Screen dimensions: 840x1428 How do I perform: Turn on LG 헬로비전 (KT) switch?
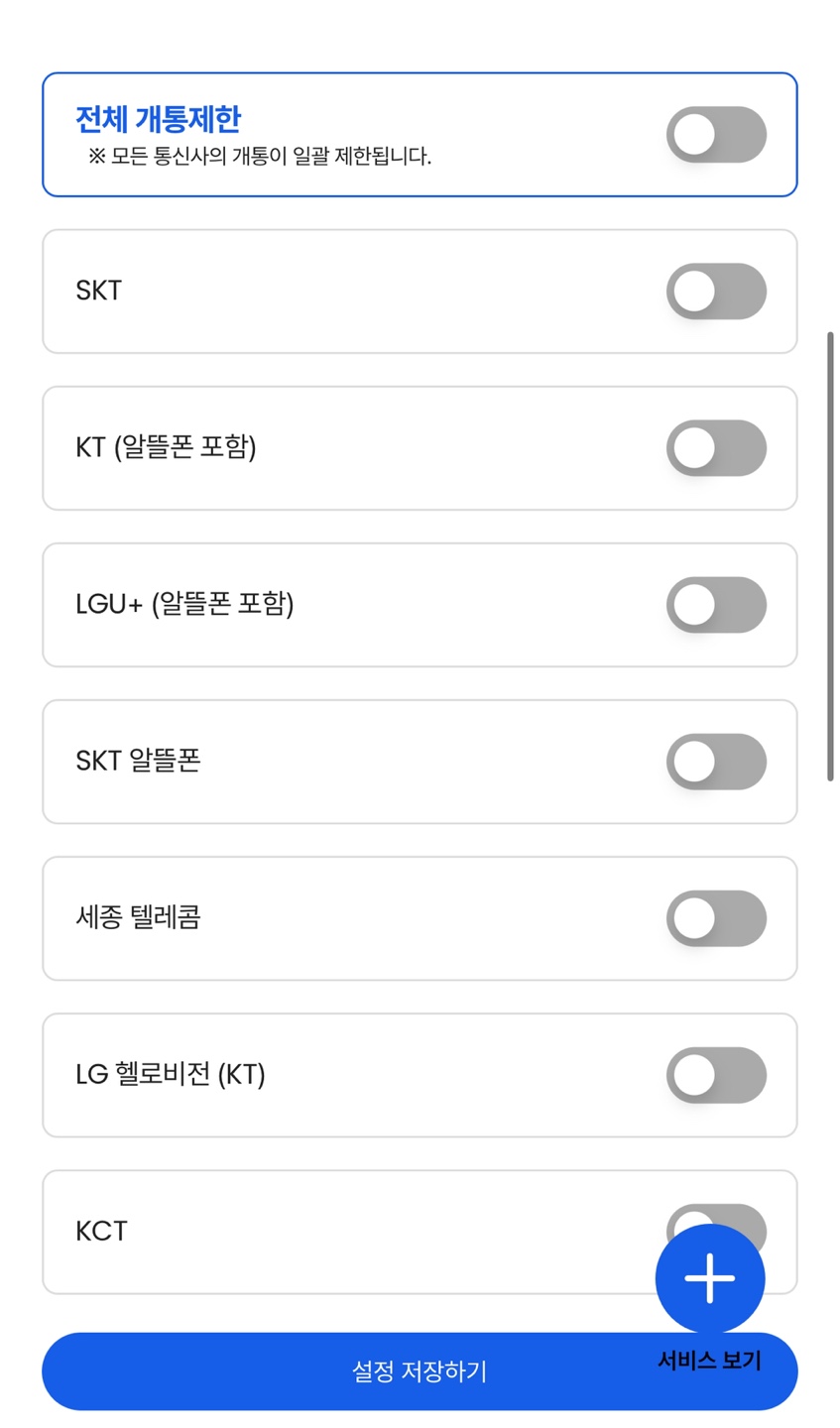tap(716, 1075)
